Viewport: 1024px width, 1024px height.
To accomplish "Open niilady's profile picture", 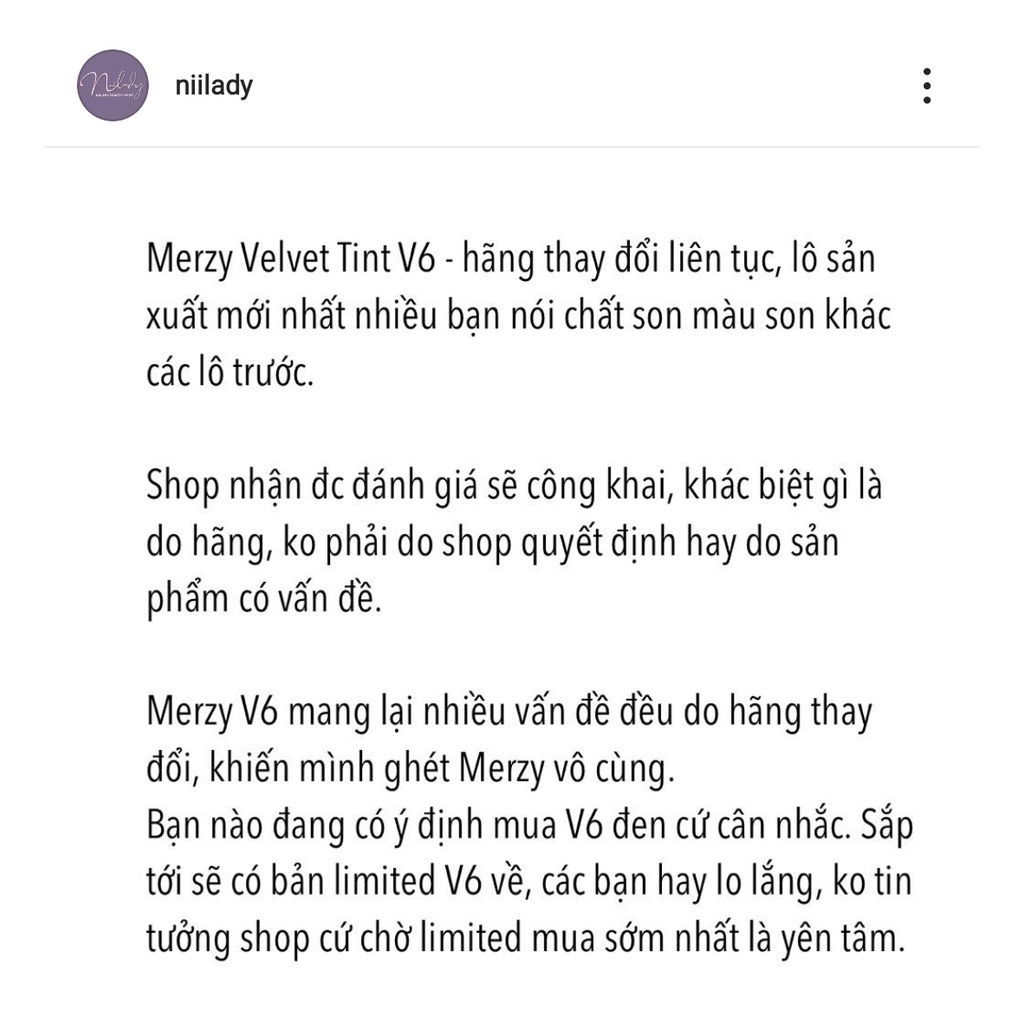I will tap(113, 85).
